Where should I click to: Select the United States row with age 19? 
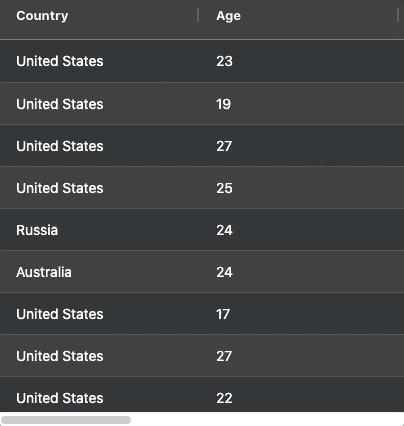point(202,104)
